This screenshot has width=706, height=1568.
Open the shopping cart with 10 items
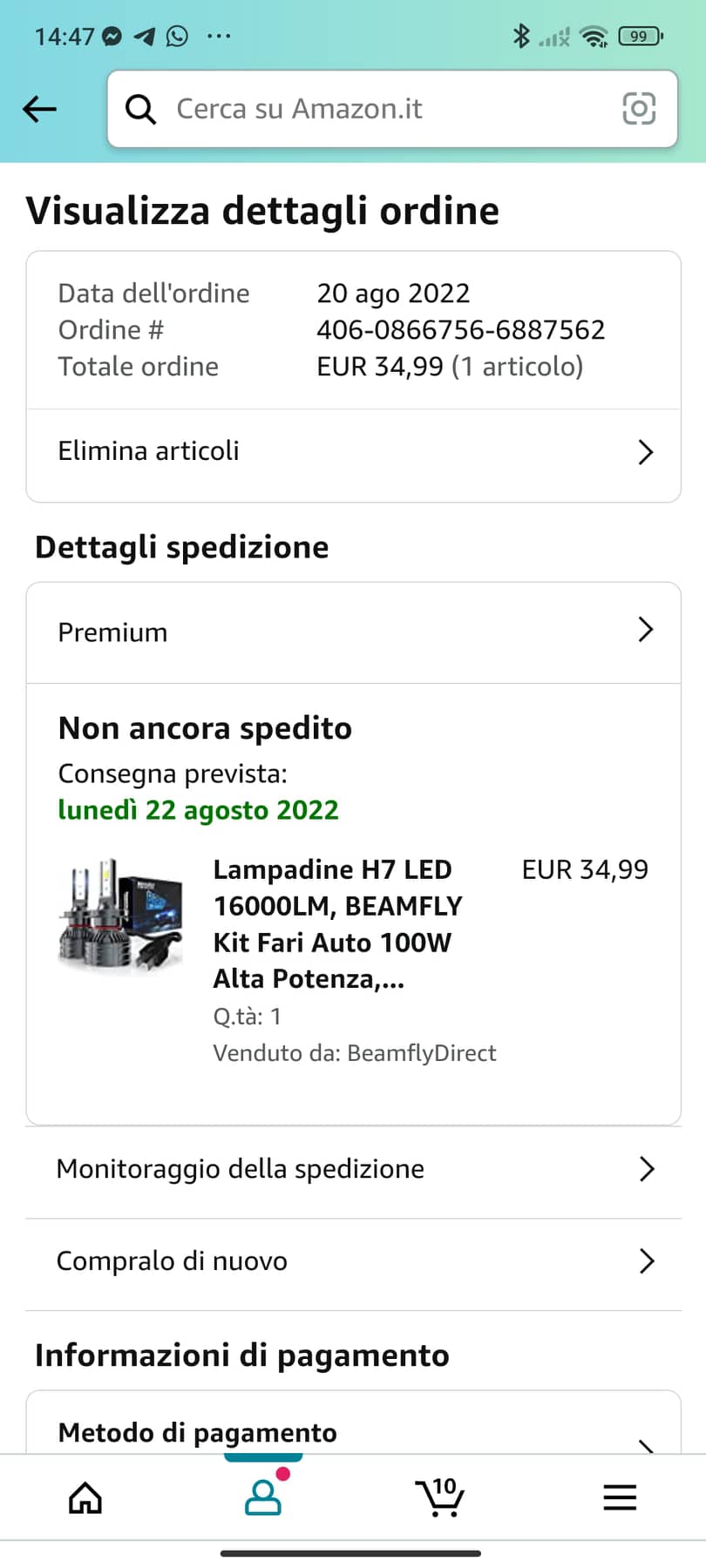point(440,1498)
